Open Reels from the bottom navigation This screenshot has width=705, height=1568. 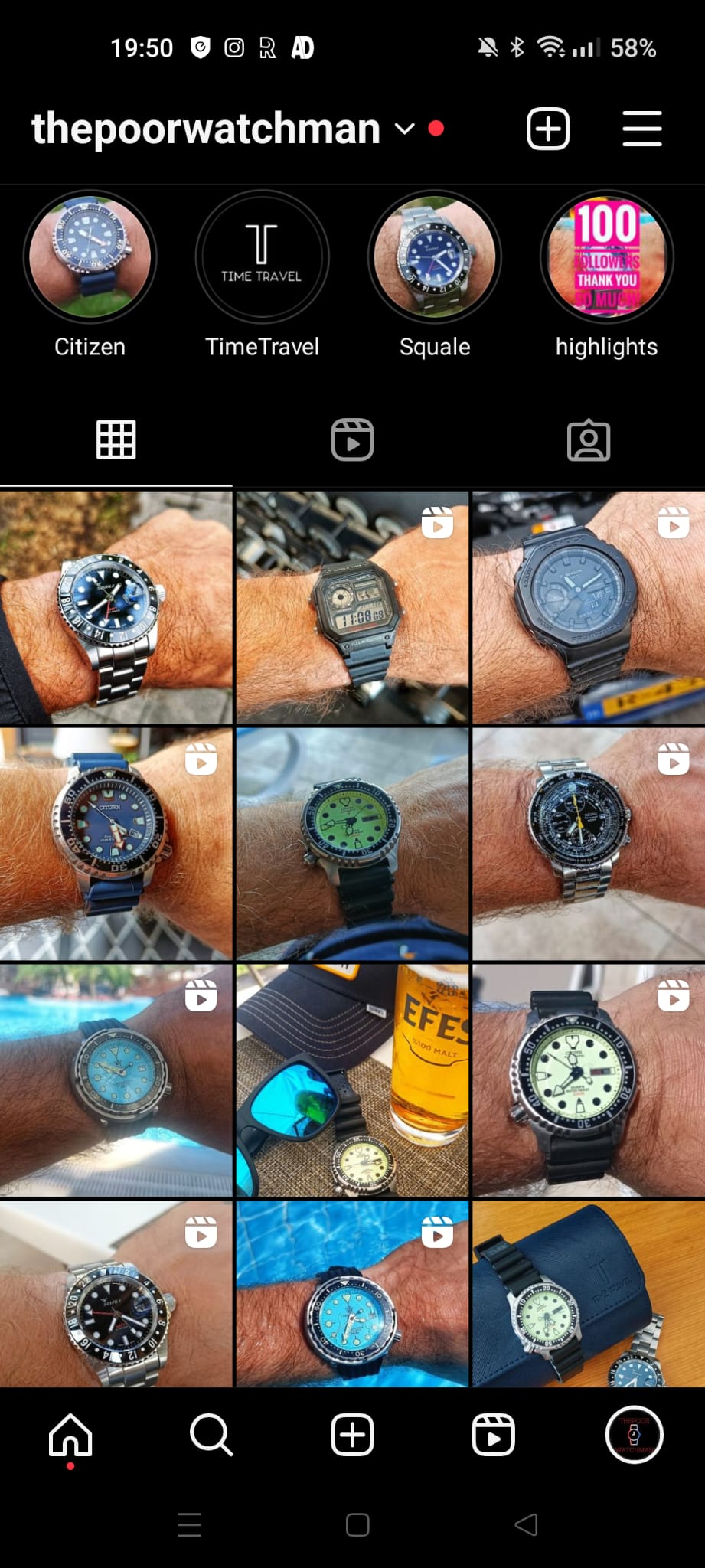pyautogui.click(x=494, y=1435)
